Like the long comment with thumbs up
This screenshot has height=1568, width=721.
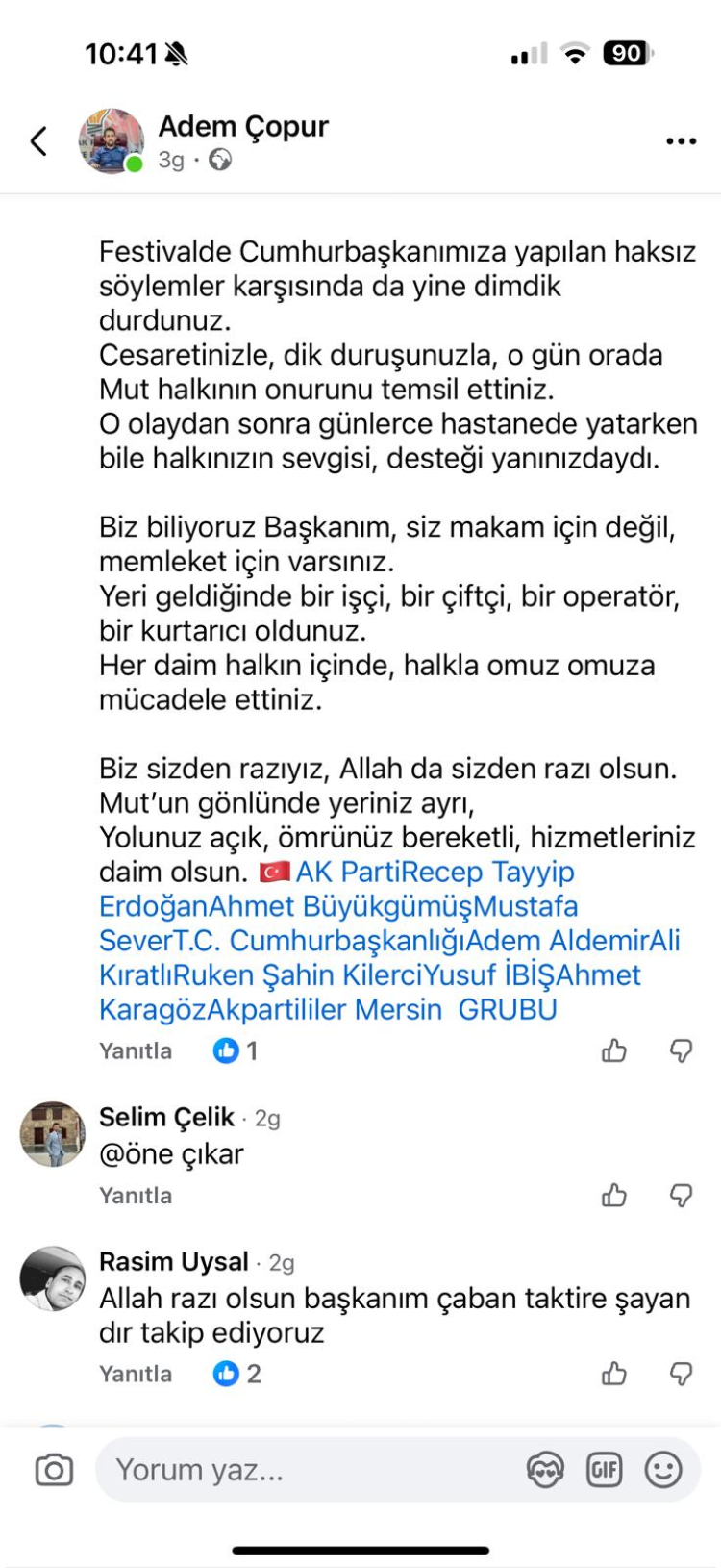pos(614,1050)
